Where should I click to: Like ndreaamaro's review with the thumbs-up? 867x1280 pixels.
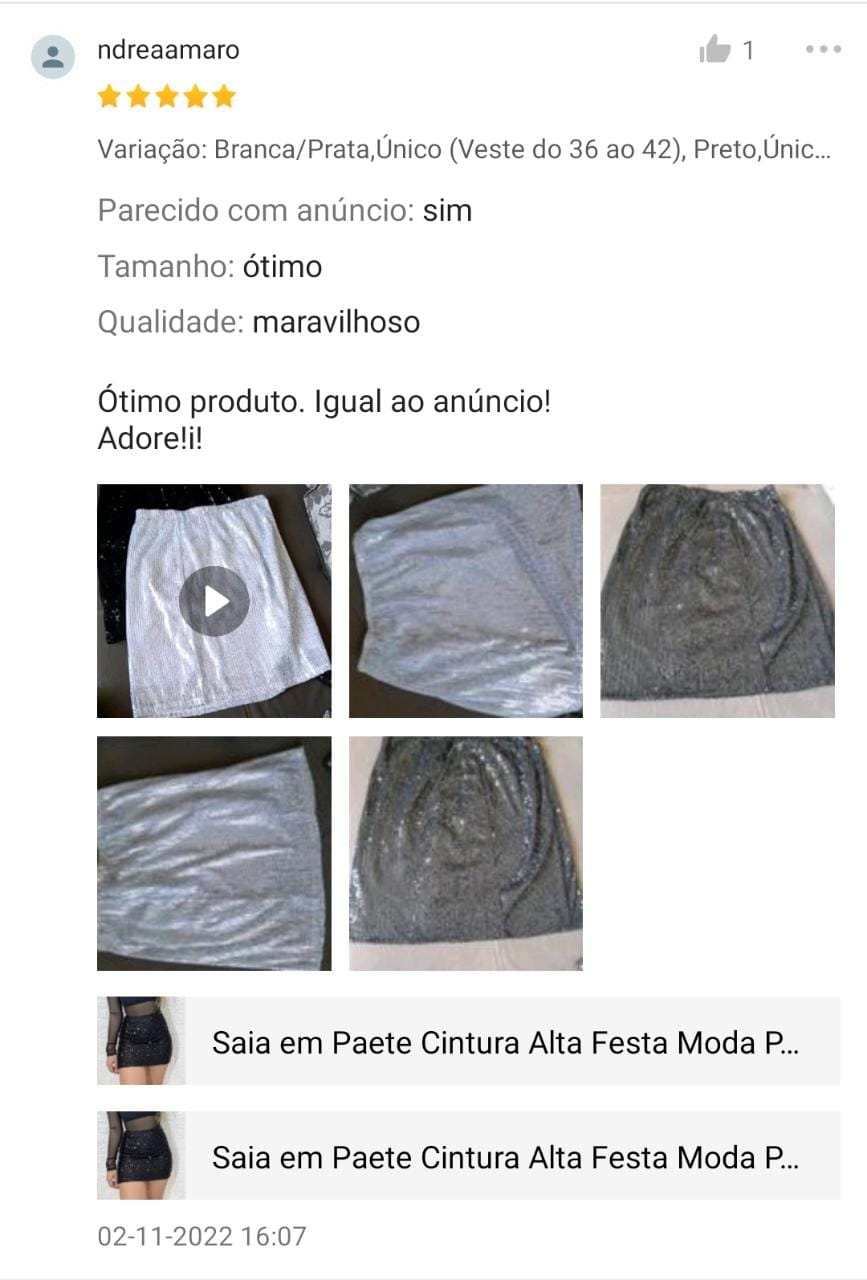(x=716, y=49)
